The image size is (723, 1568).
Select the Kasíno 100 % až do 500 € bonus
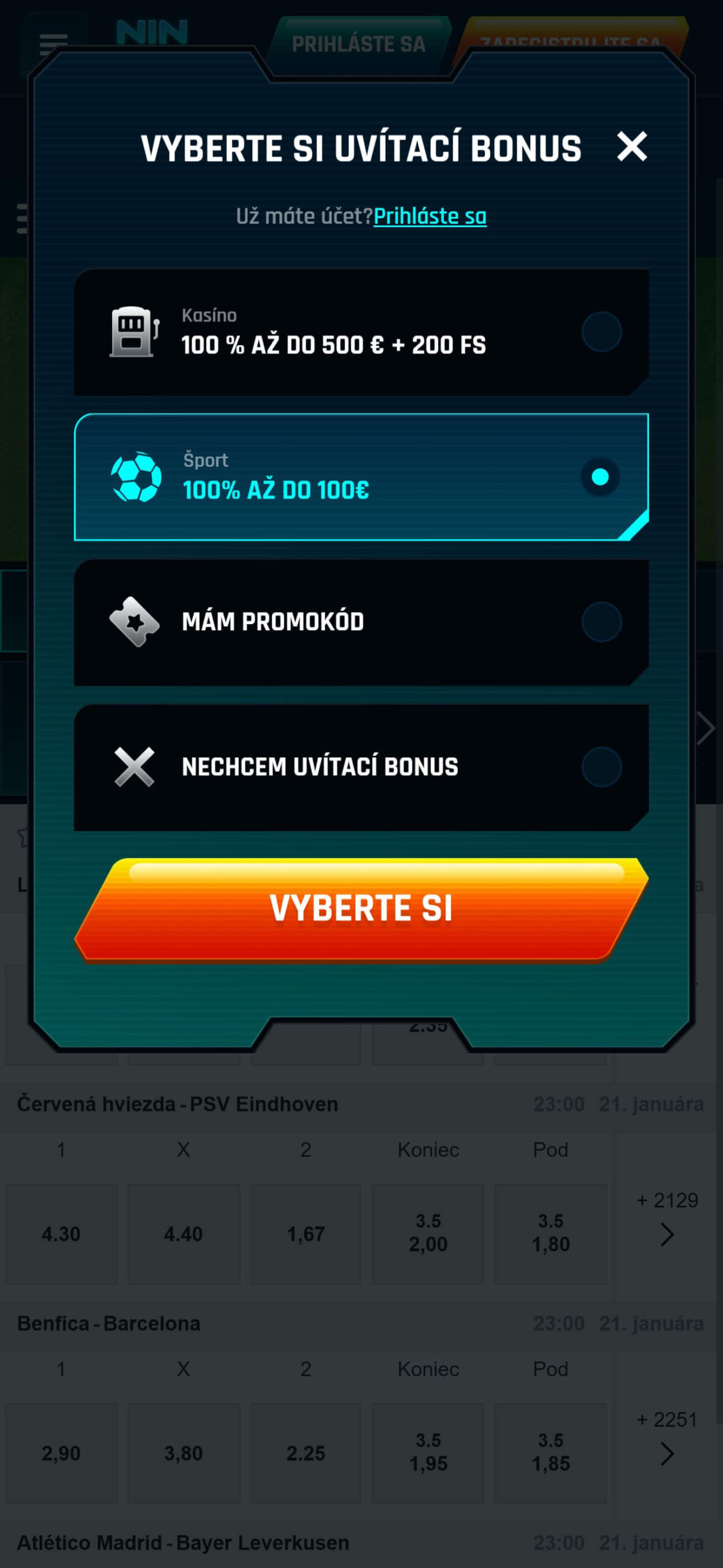[x=361, y=332]
